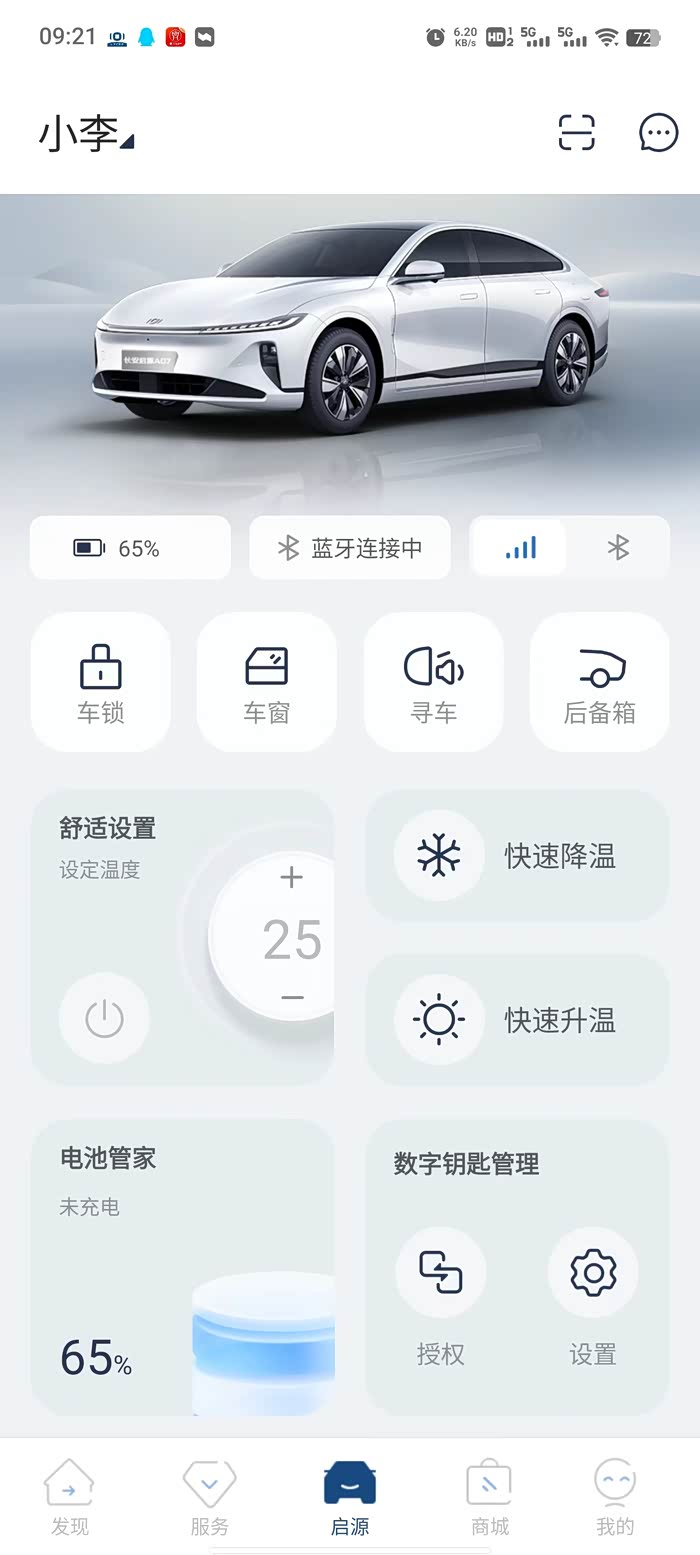Screen dimensions: 700x1555
Task: Open the 我的 profile tab
Action: [615, 1497]
